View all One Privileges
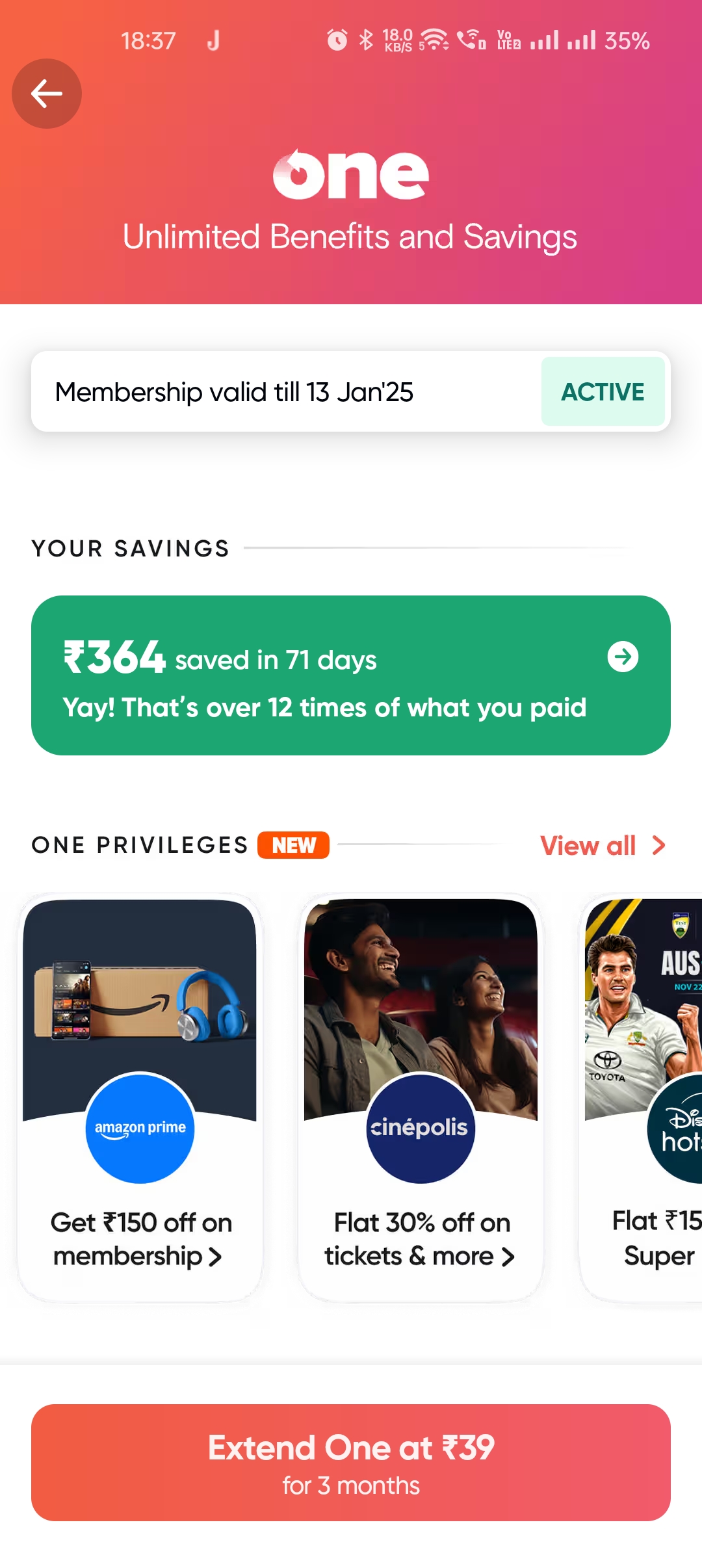Image resolution: width=702 pixels, height=1568 pixels. point(602,846)
